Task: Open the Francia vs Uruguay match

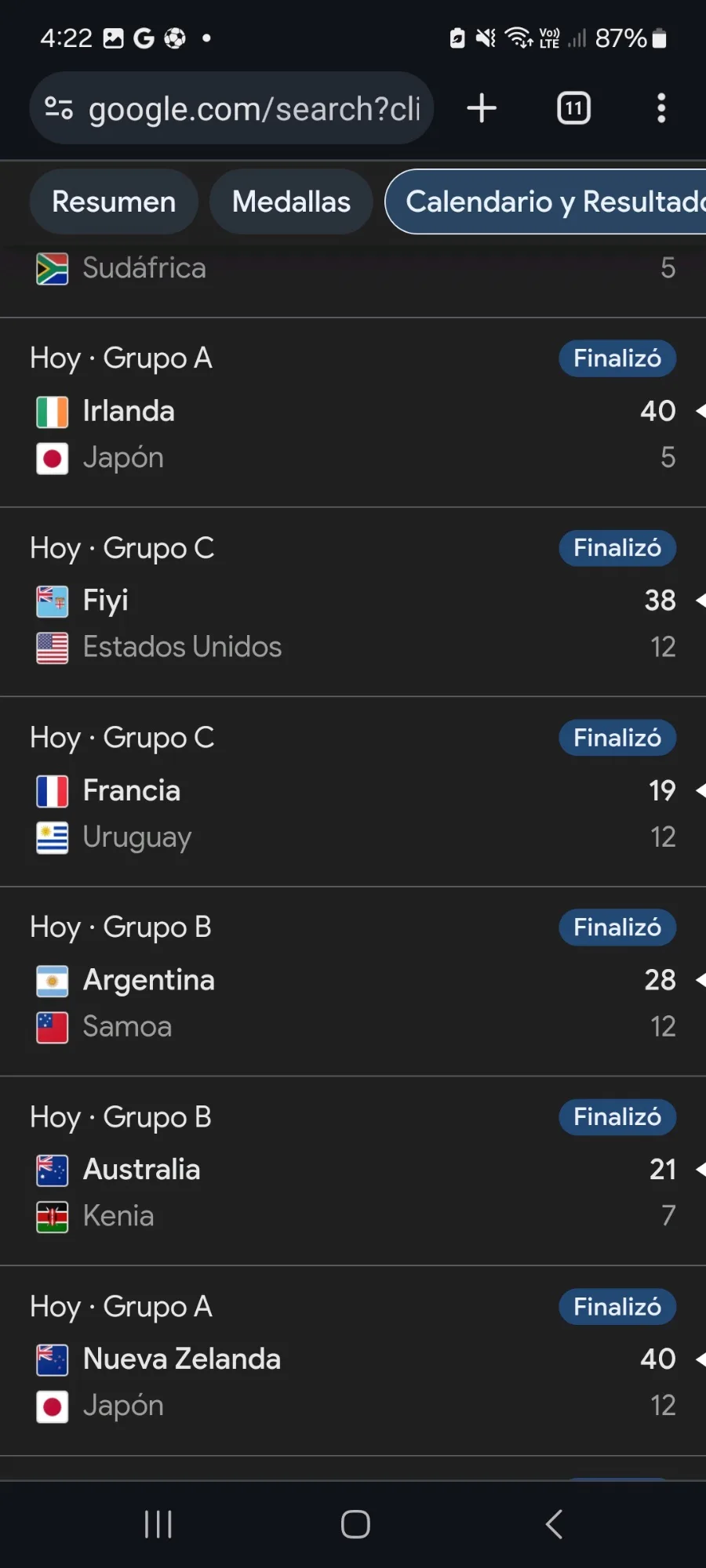Action: (x=353, y=792)
